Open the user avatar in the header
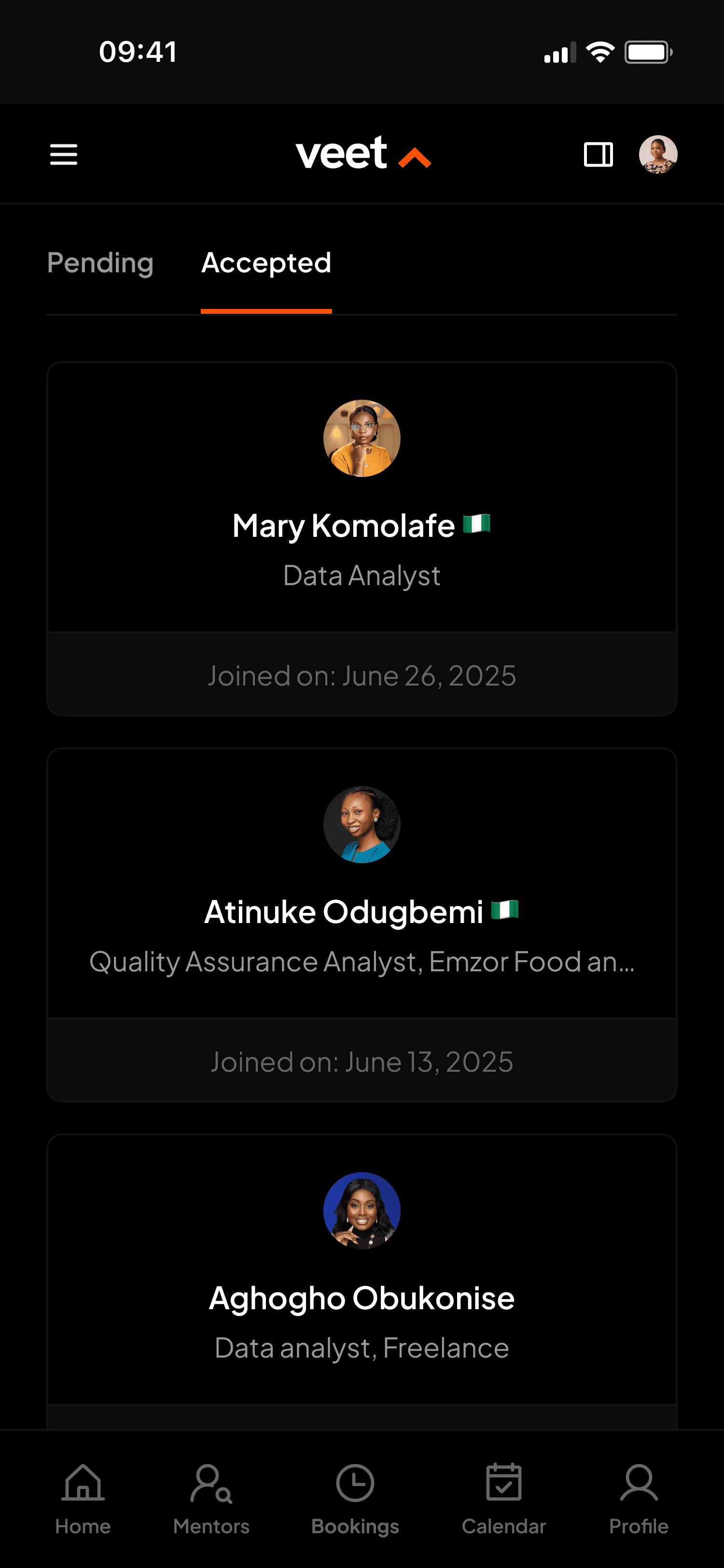Screen dimensions: 724x1568 [658, 154]
